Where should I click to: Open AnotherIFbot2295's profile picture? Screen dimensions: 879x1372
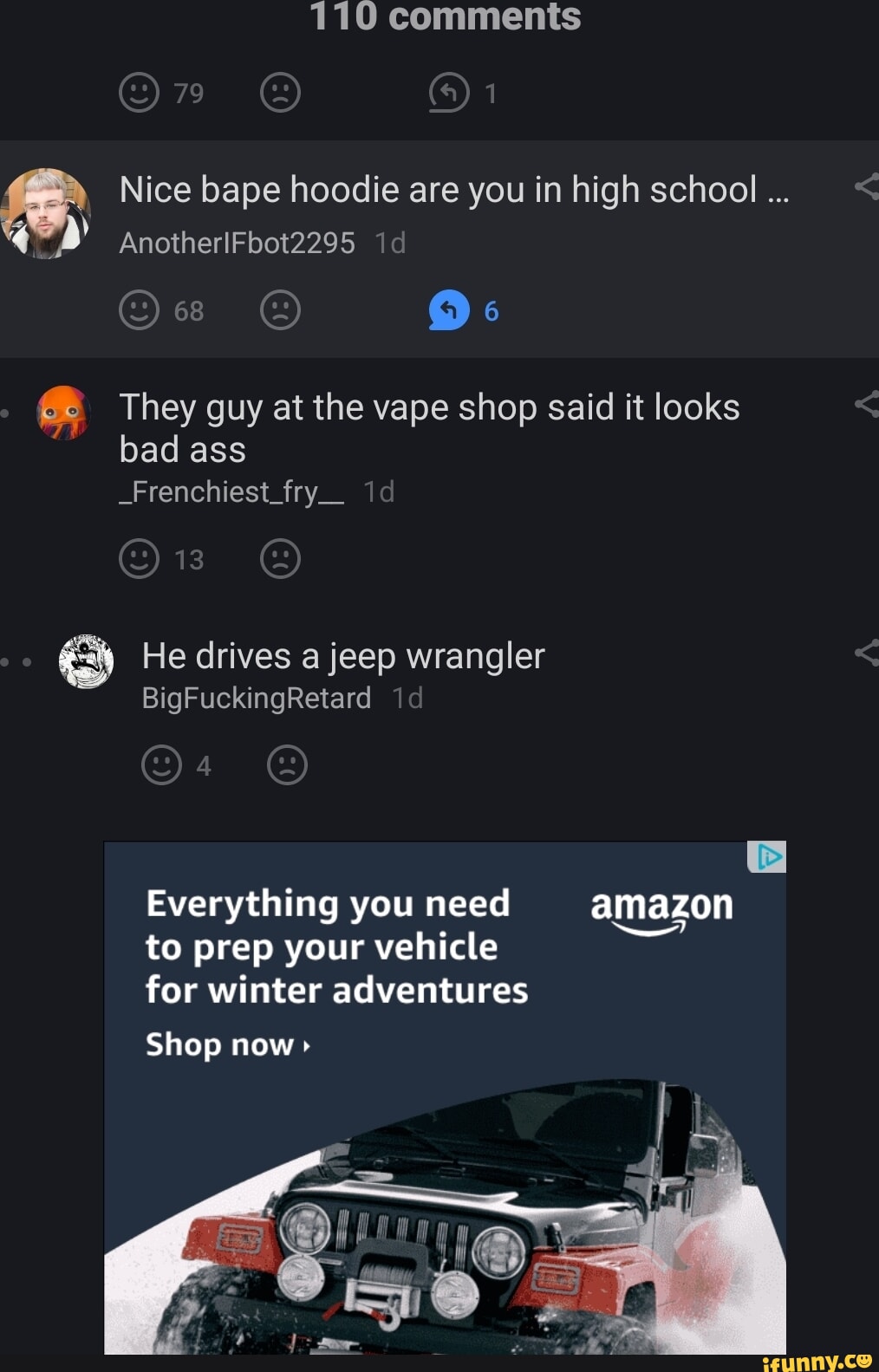click(47, 212)
